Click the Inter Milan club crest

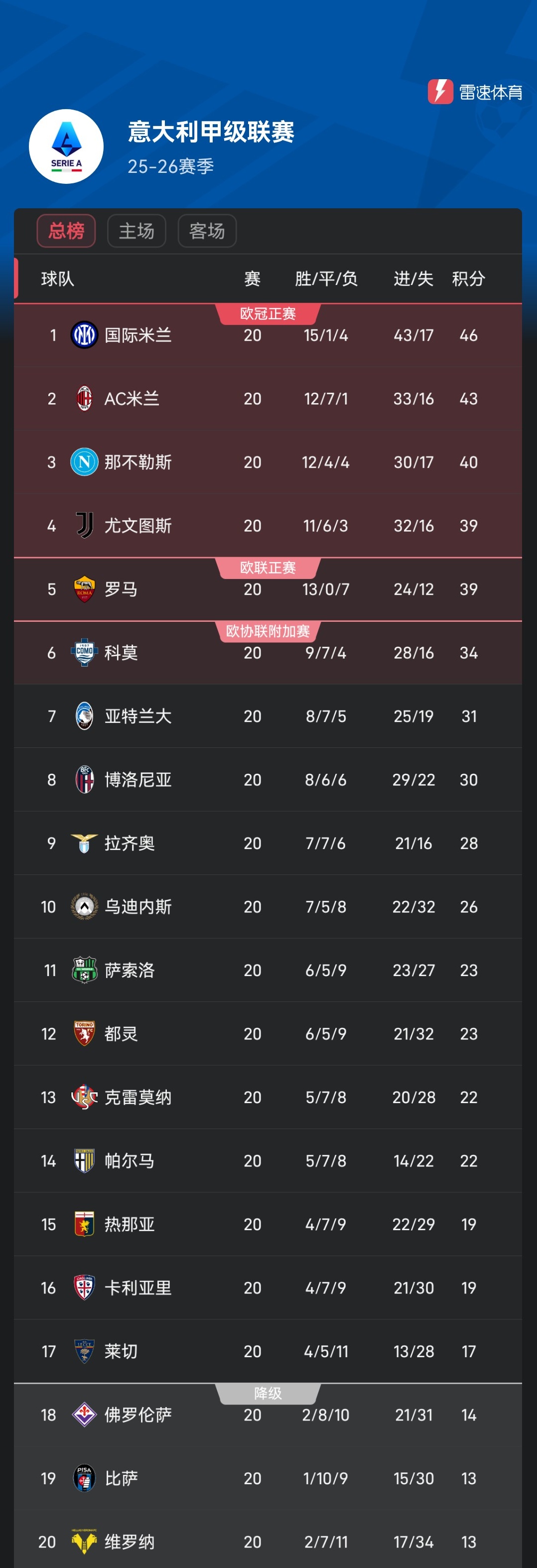(83, 335)
